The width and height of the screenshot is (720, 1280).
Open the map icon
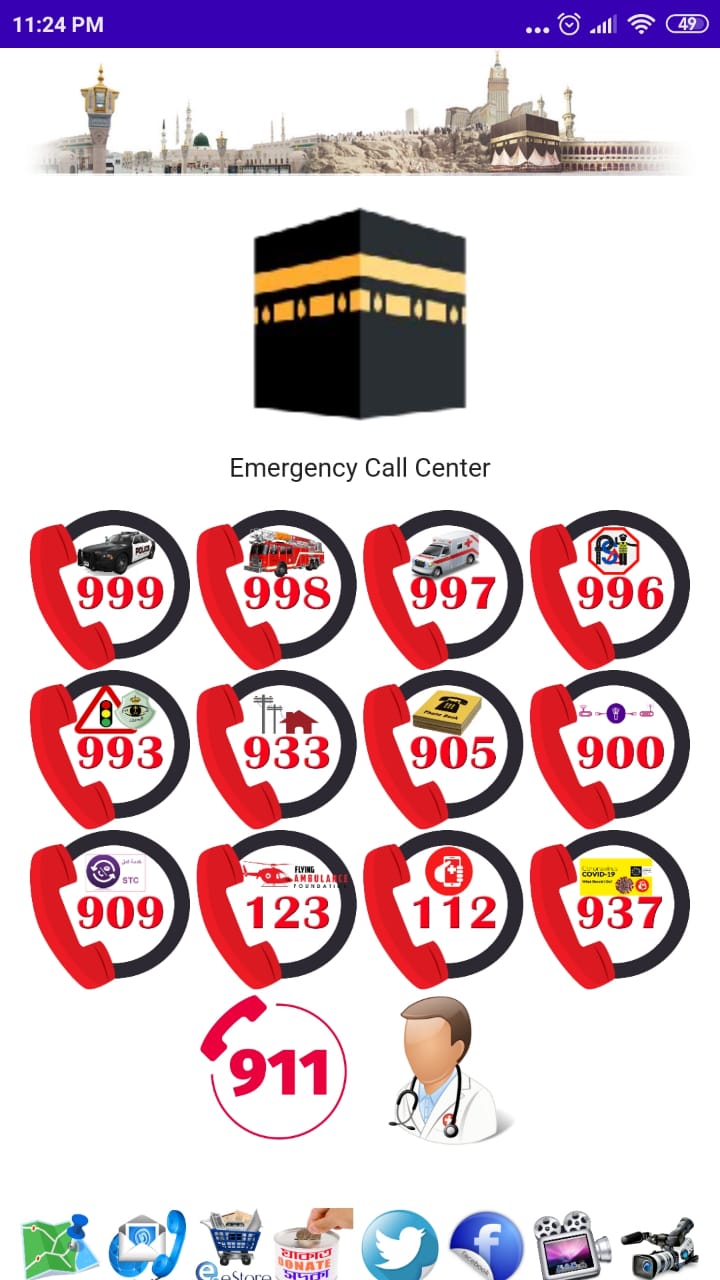[55, 1245]
